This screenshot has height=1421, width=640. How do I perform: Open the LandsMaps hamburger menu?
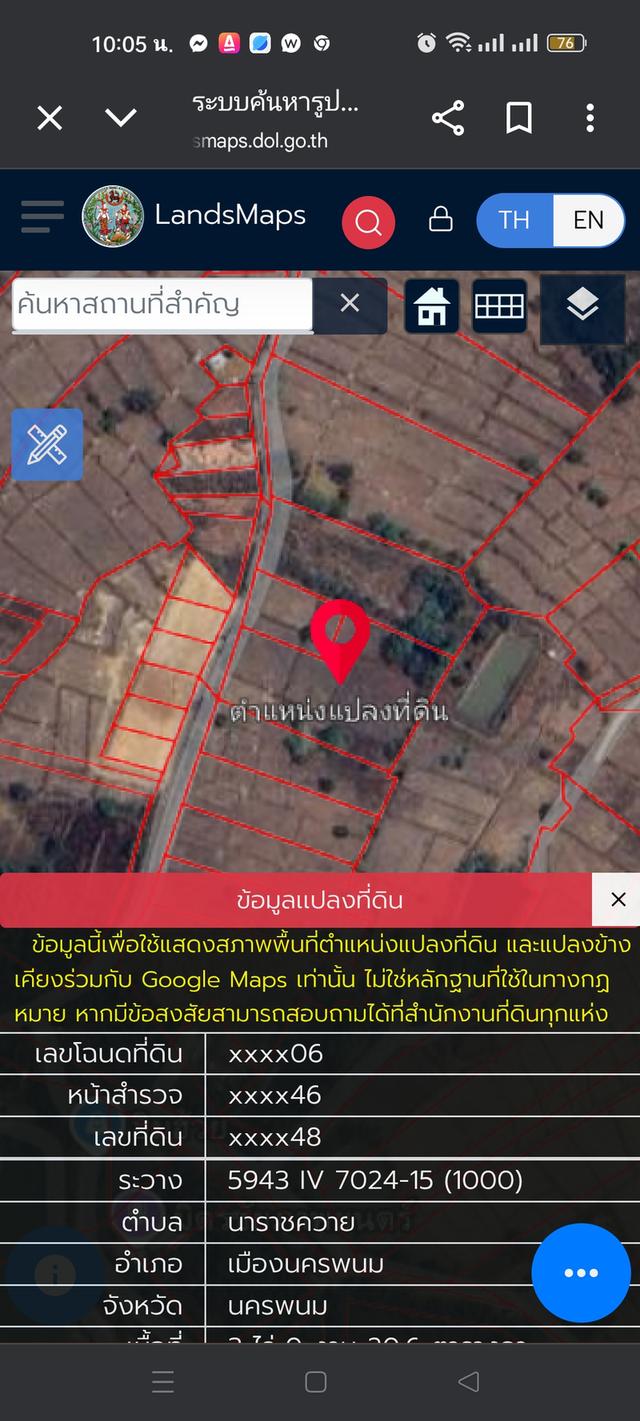coord(42,216)
